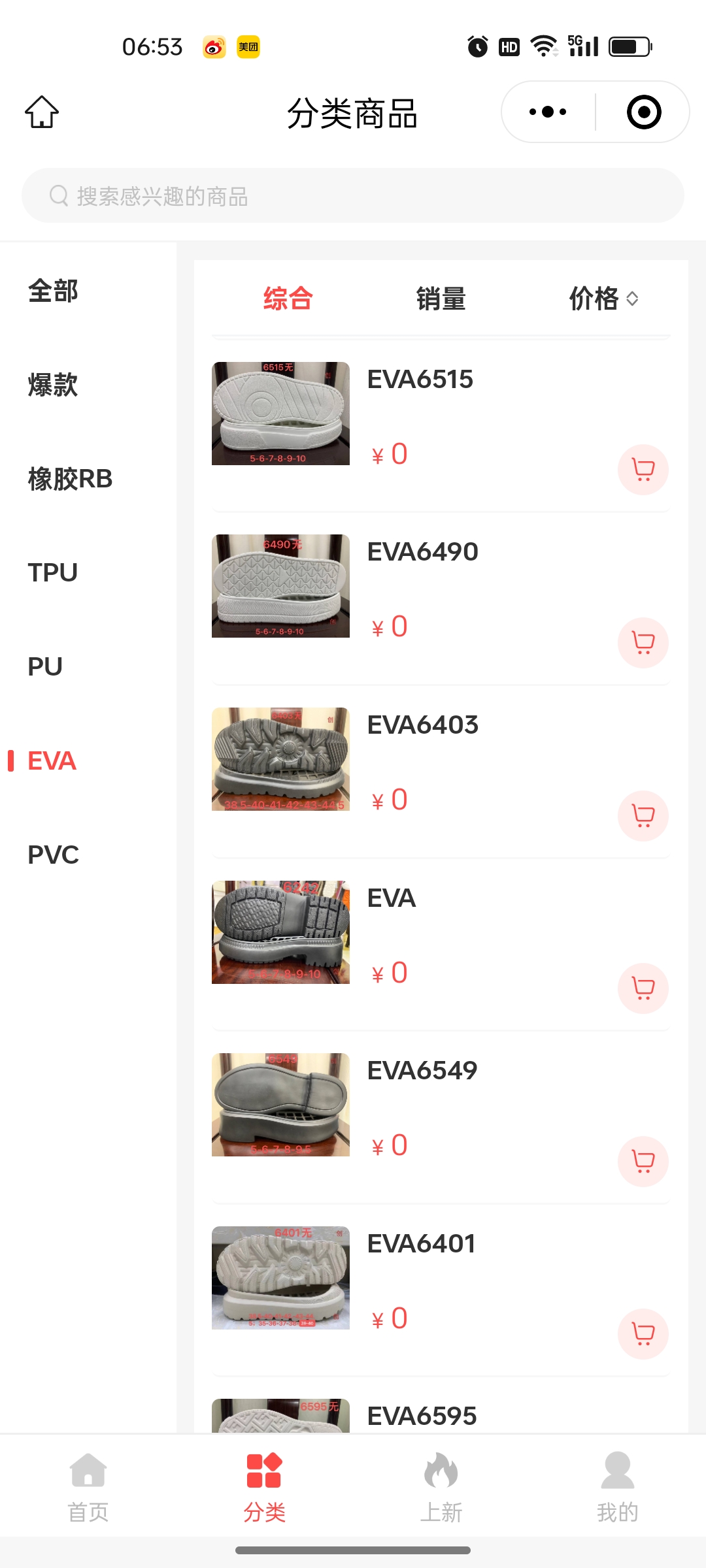706x1568 pixels.
Task: View the EVA6401 product details
Action: coord(421,1244)
